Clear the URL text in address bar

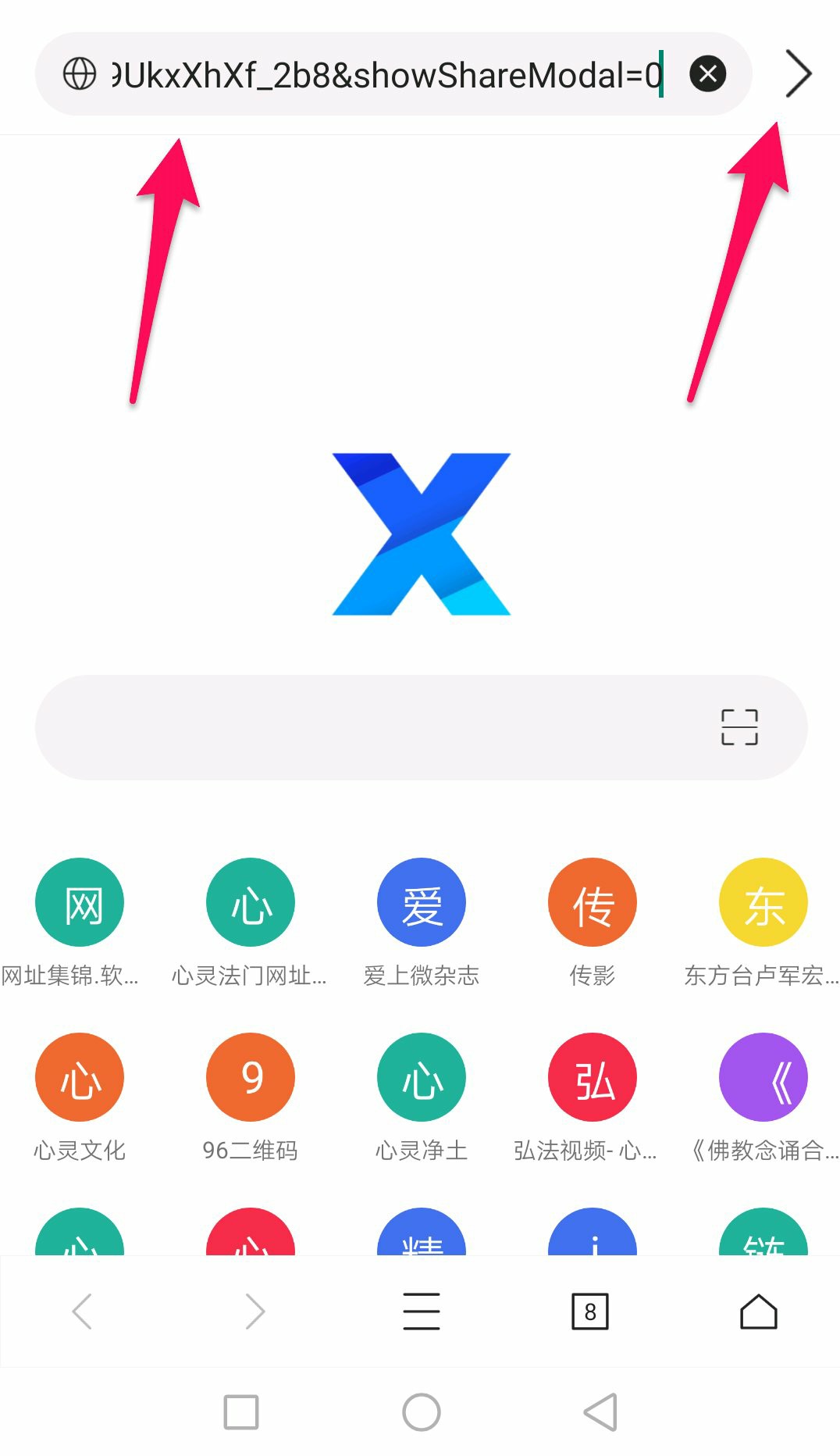click(707, 74)
